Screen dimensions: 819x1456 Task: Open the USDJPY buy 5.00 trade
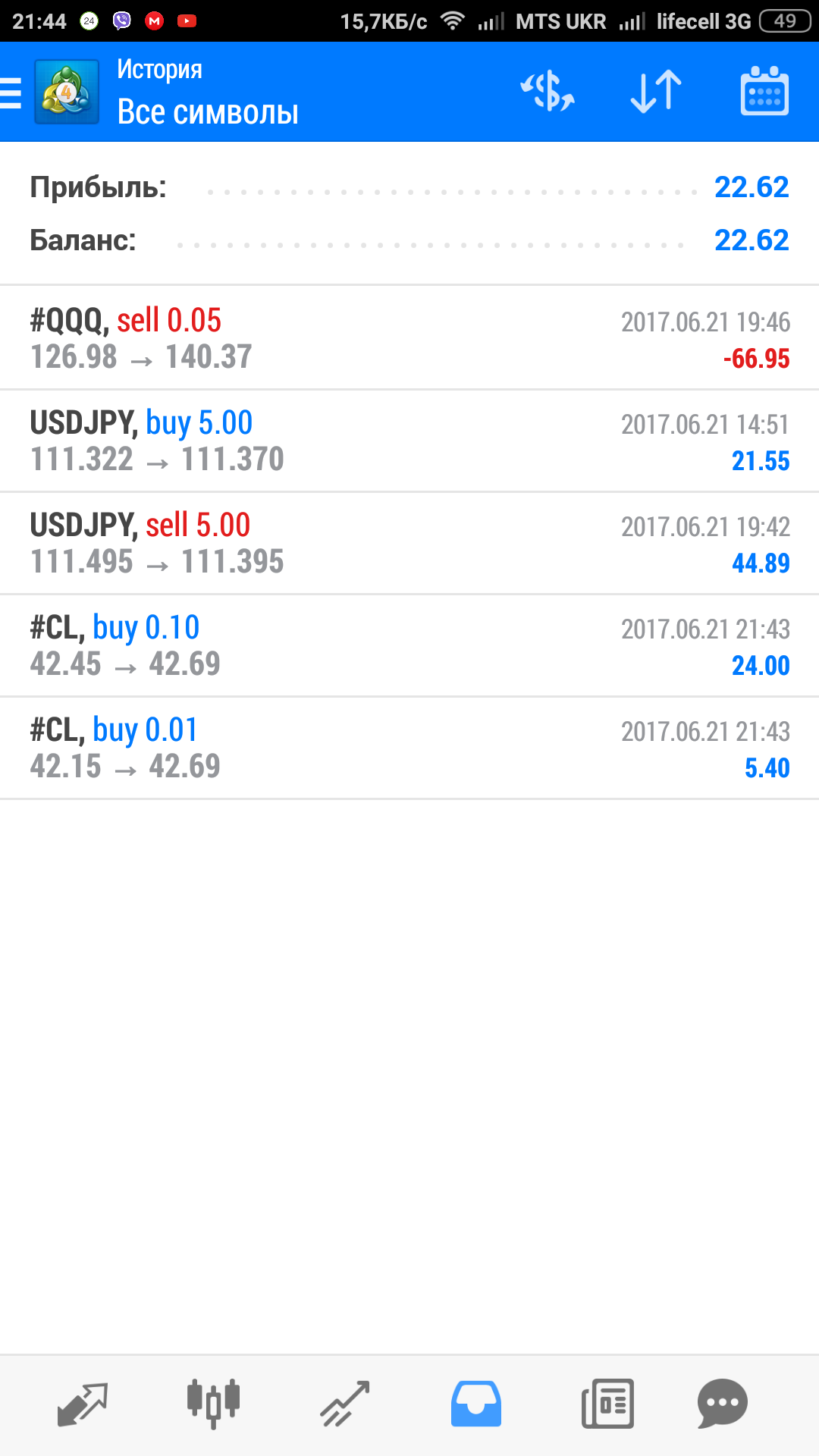[409, 441]
